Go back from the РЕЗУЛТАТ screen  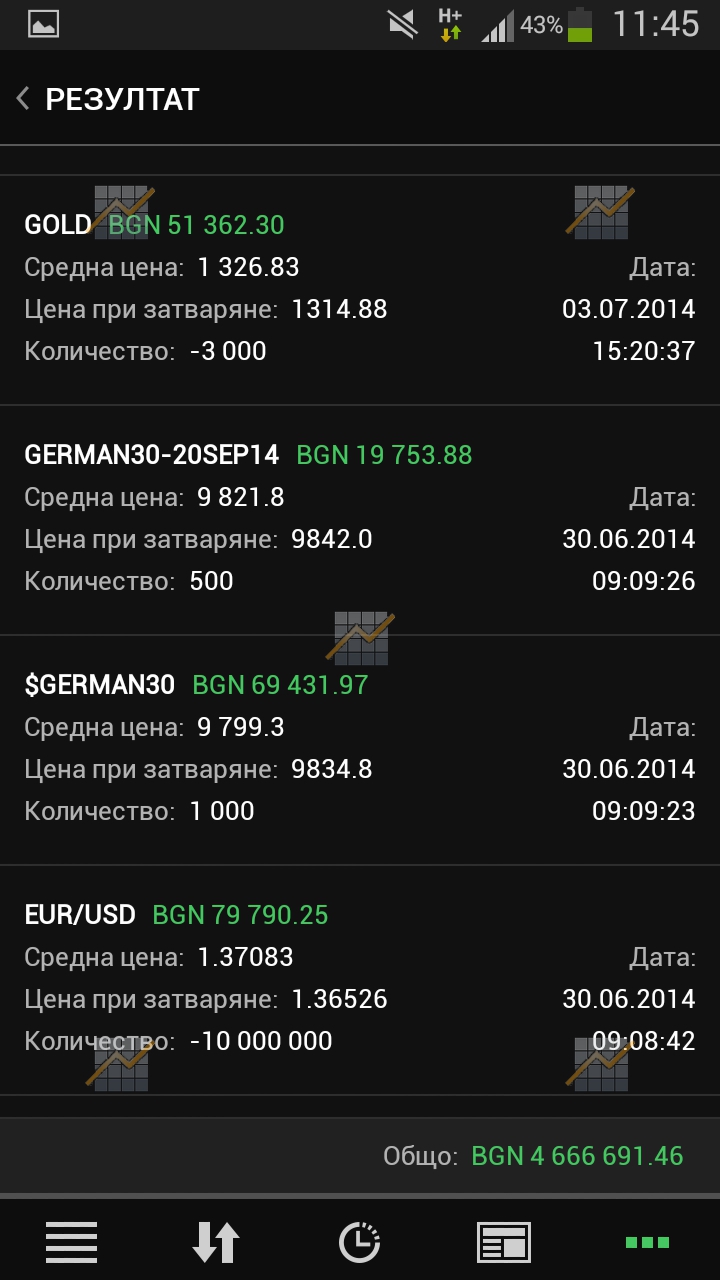click(x=23, y=99)
